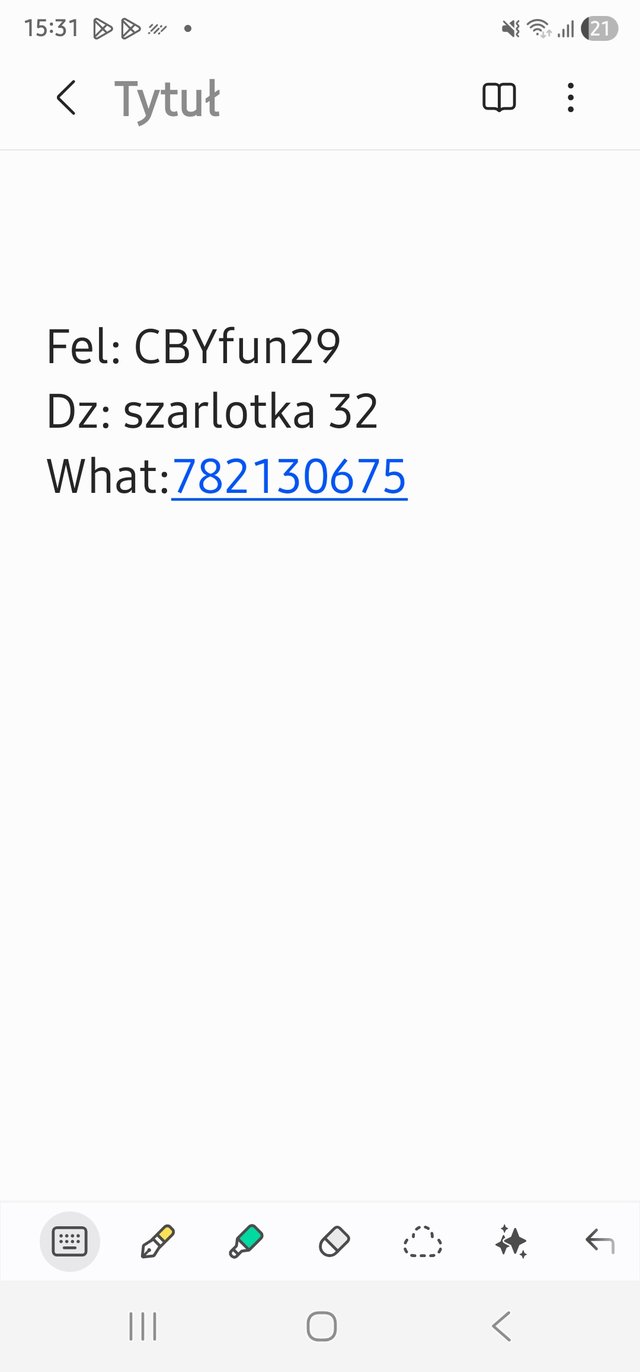Image resolution: width=640 pixels, height=1372 pixels.
Task: Activate the lasso selection tool
Action: [422, 1242]
